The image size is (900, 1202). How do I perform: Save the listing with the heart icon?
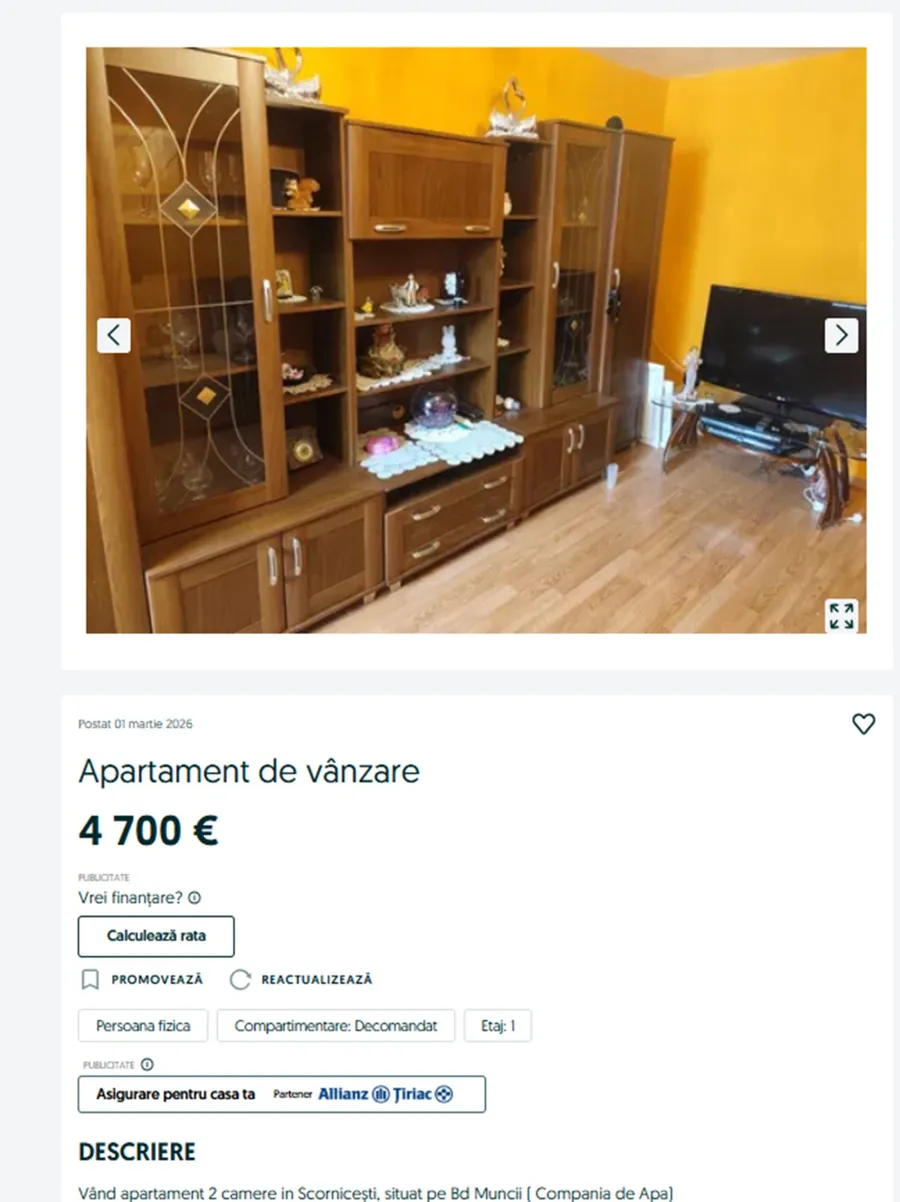863,724
